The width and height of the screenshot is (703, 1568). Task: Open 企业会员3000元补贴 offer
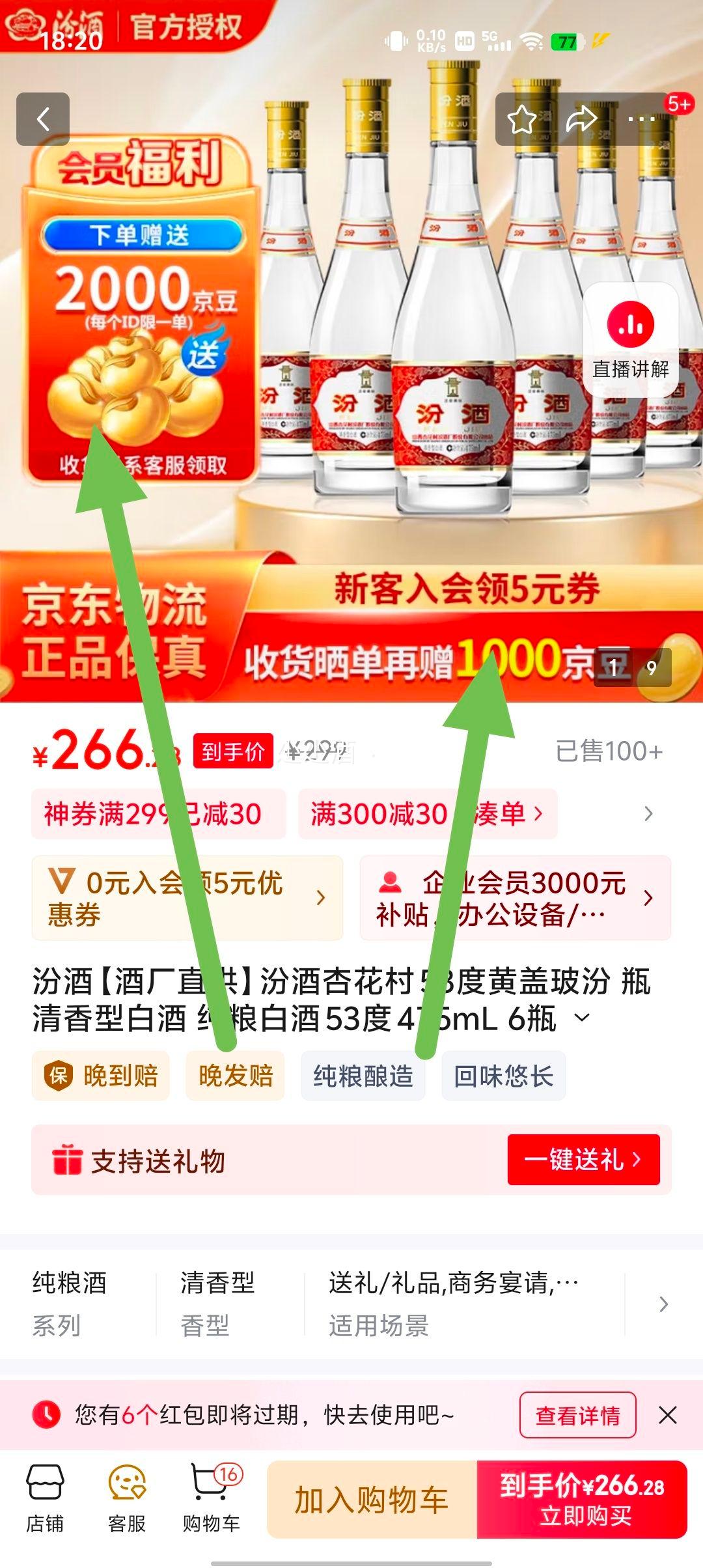coord(515,898)
